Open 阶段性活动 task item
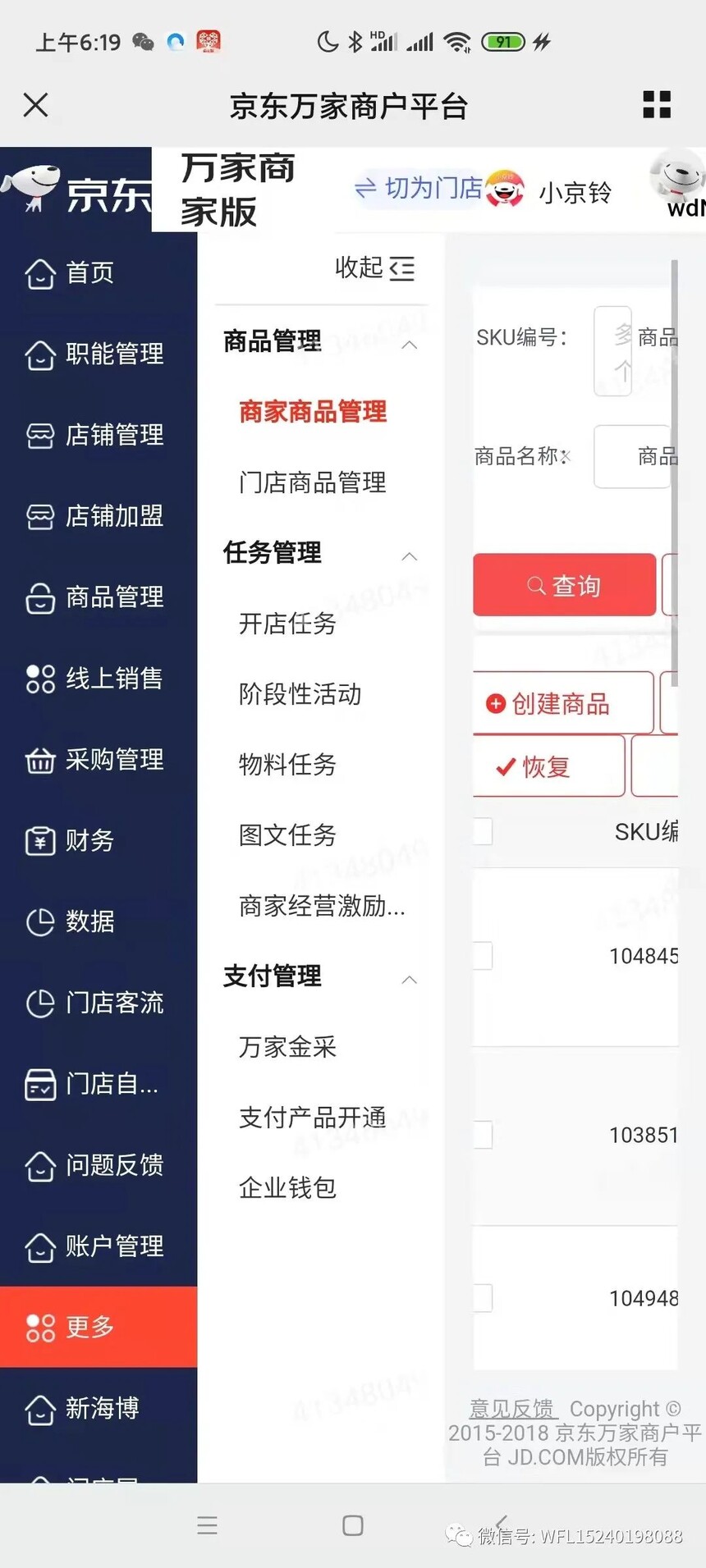This screenshot has height=1568, width=706. point(300,694)
